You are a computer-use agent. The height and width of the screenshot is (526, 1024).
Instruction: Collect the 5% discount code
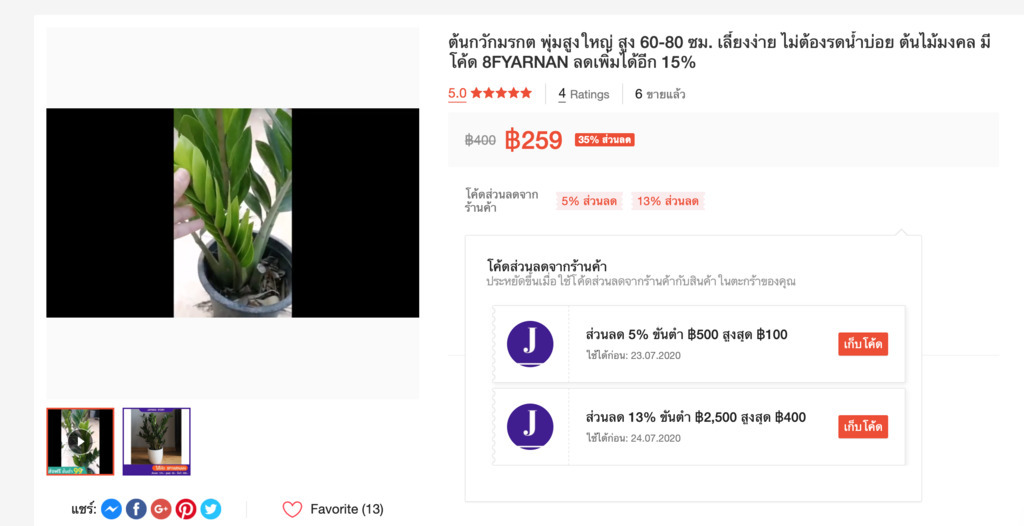point(863,344)
